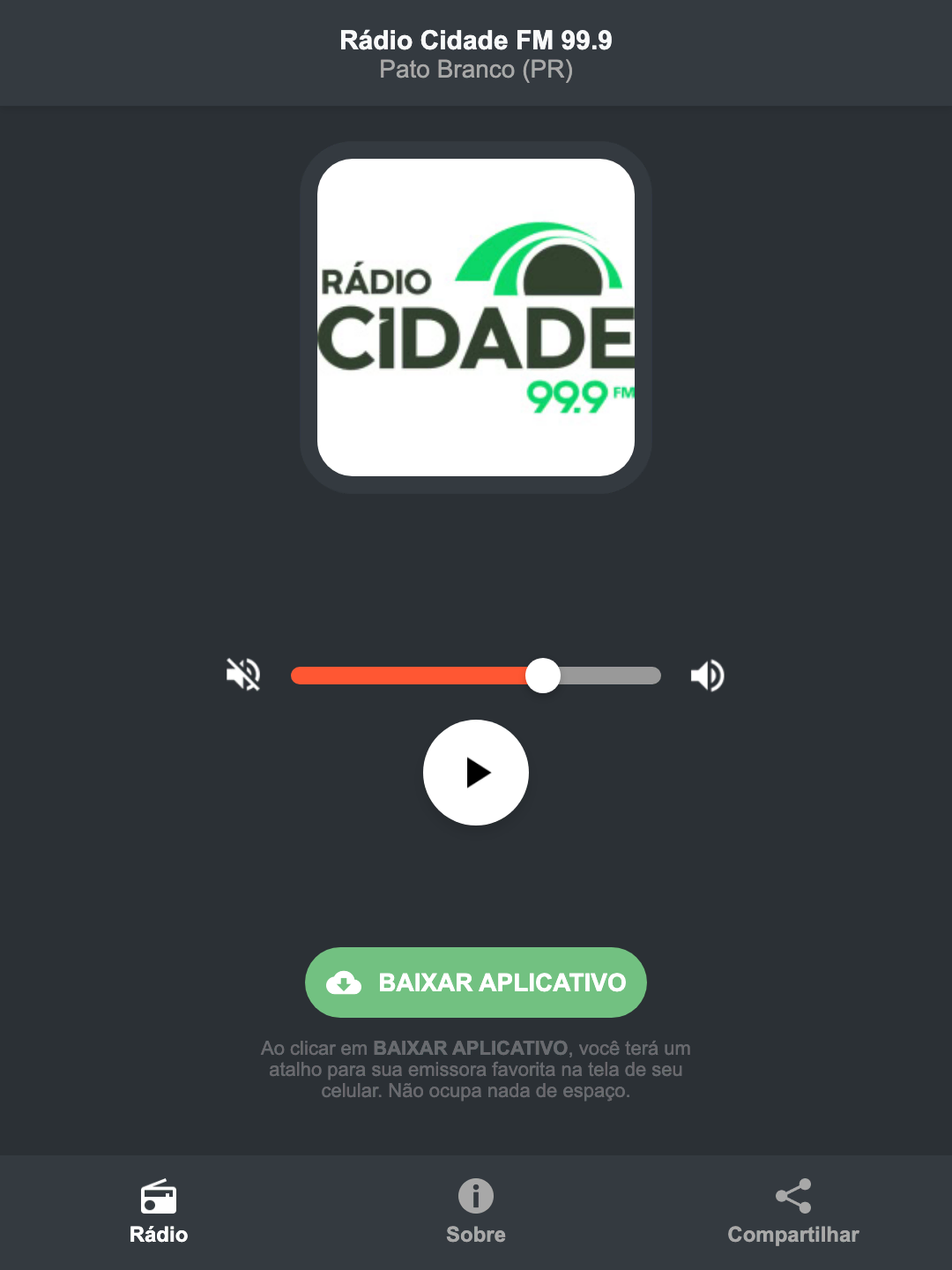The image size is (952, 1270).
Task: Toggle mute on the station audio
Action: tap(243, 675)
